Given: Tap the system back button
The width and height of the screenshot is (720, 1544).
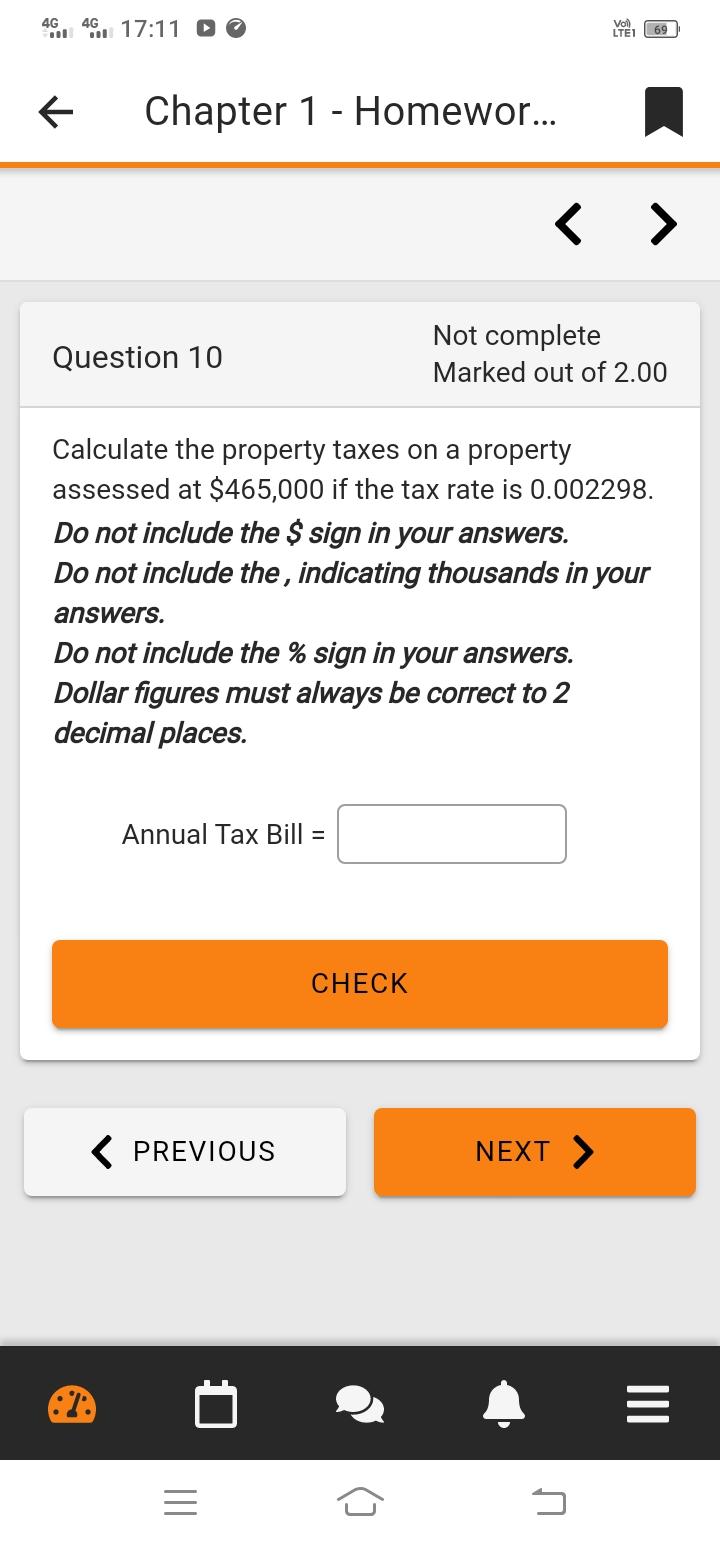Looking at the screenshot, I should [547, 1502].
